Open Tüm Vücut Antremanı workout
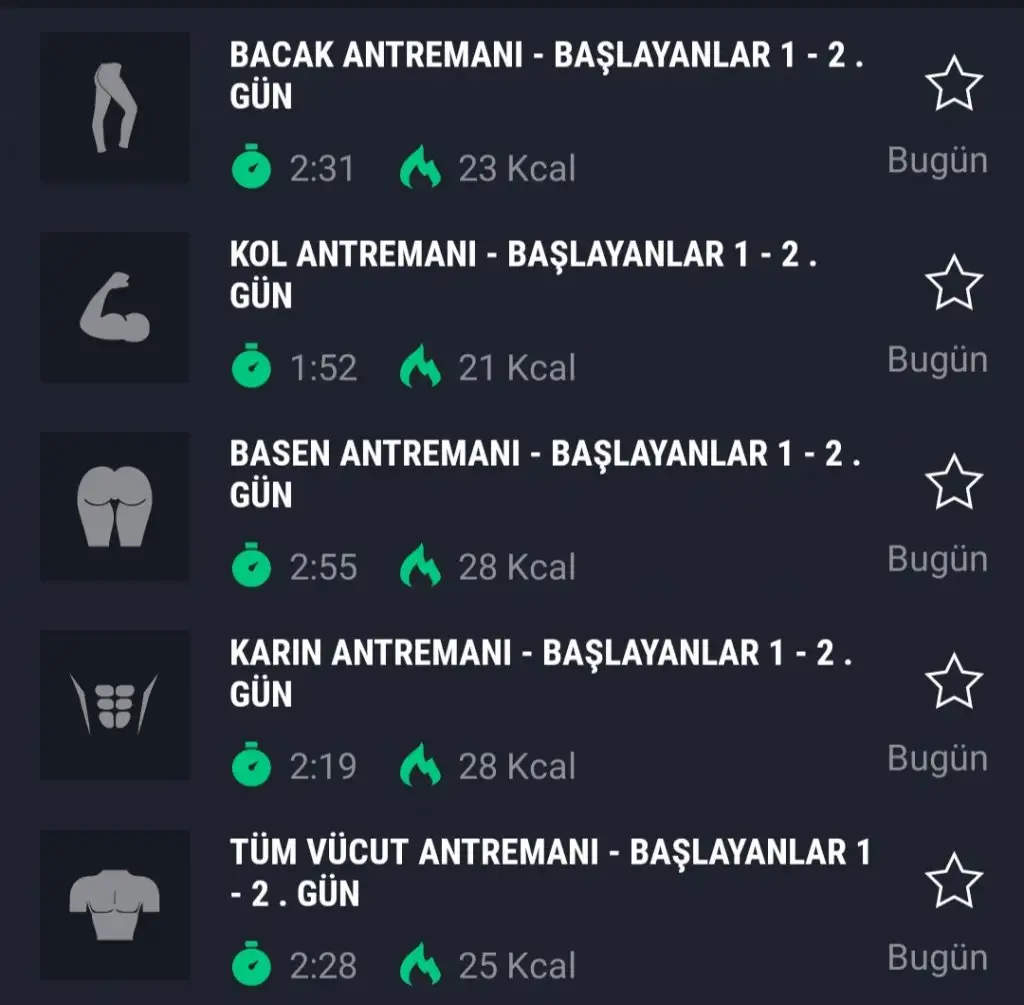1024x1005 pixels. [550, 872]
